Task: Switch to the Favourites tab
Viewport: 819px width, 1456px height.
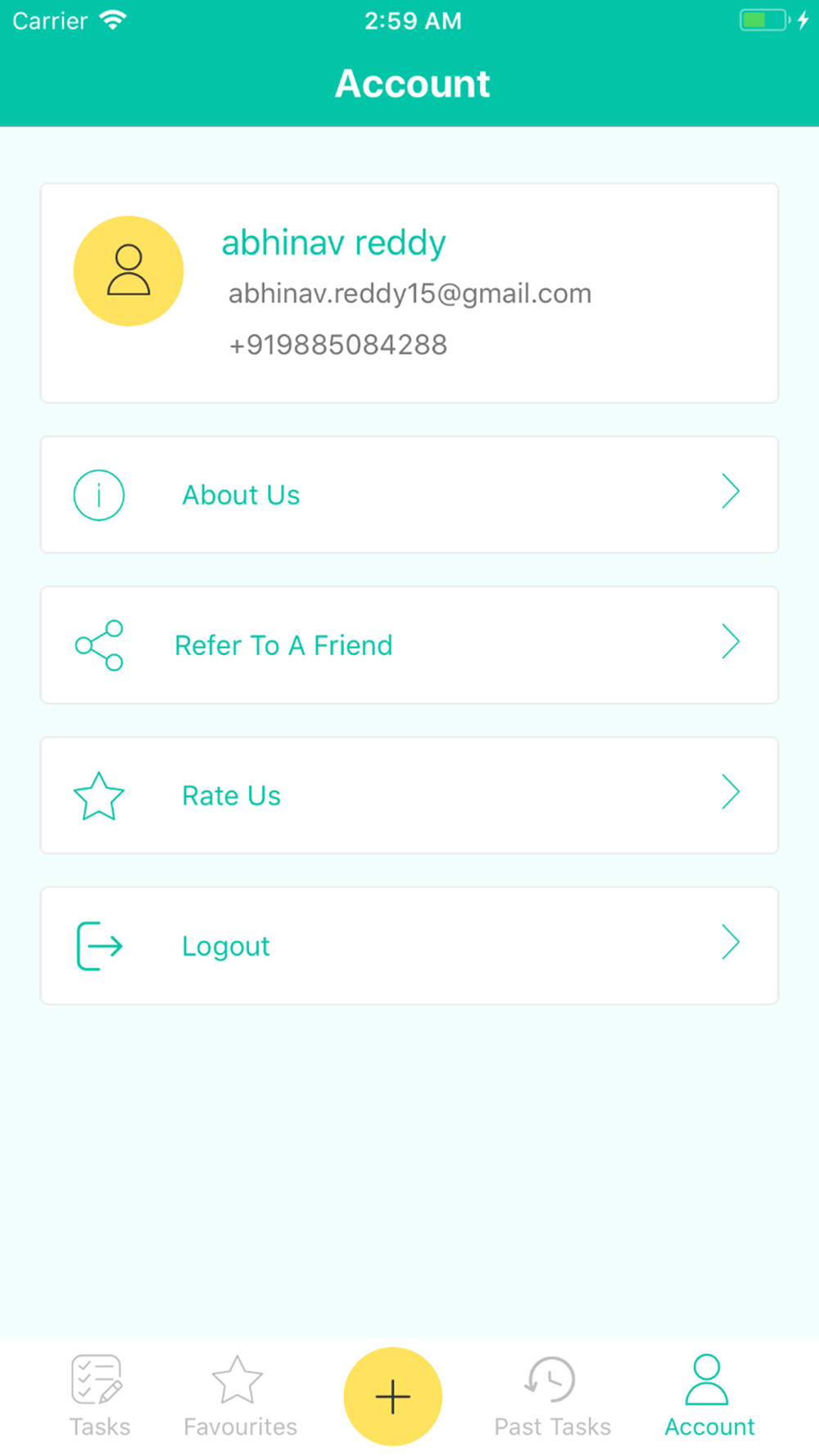Action: point(240,1396)
